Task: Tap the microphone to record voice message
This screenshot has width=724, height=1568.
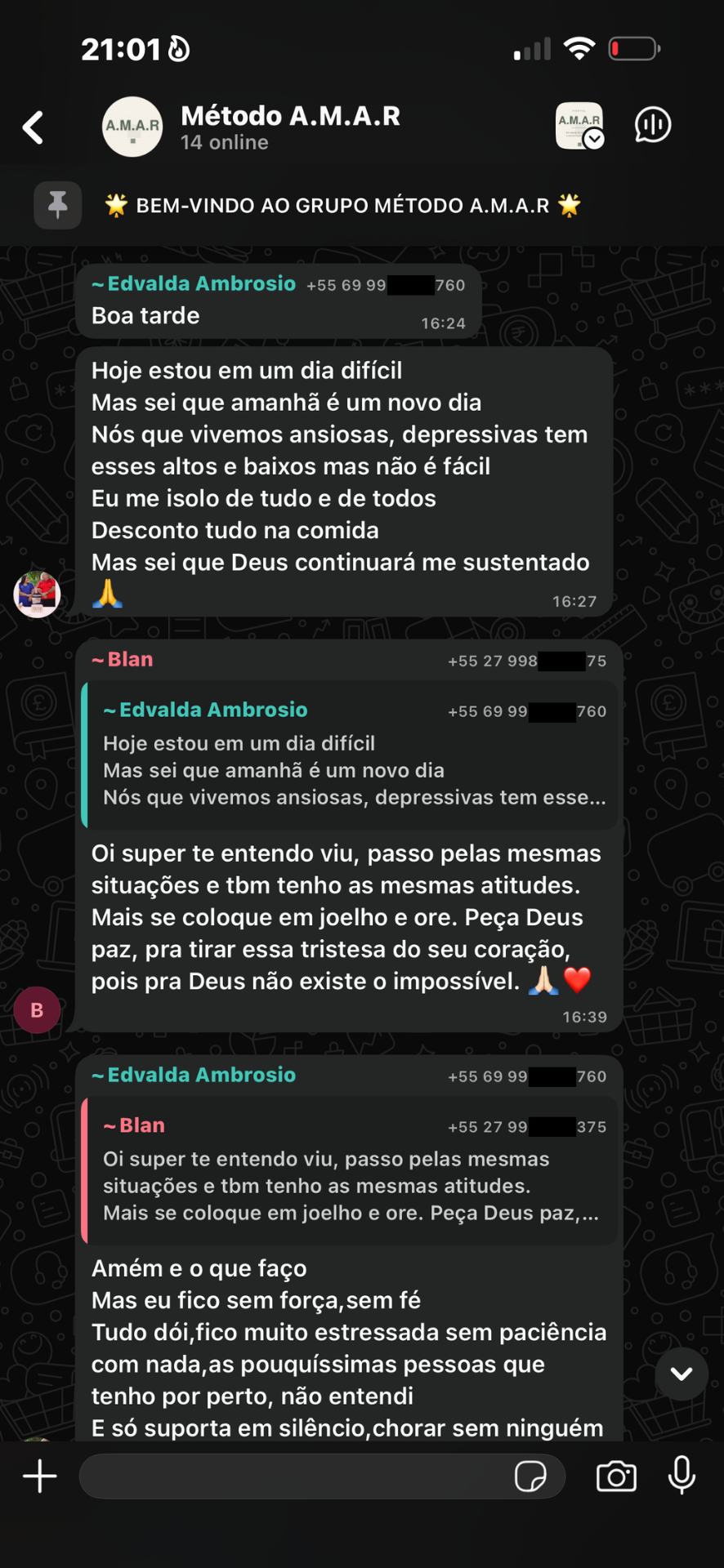Action: click(x=682, y=1476)
